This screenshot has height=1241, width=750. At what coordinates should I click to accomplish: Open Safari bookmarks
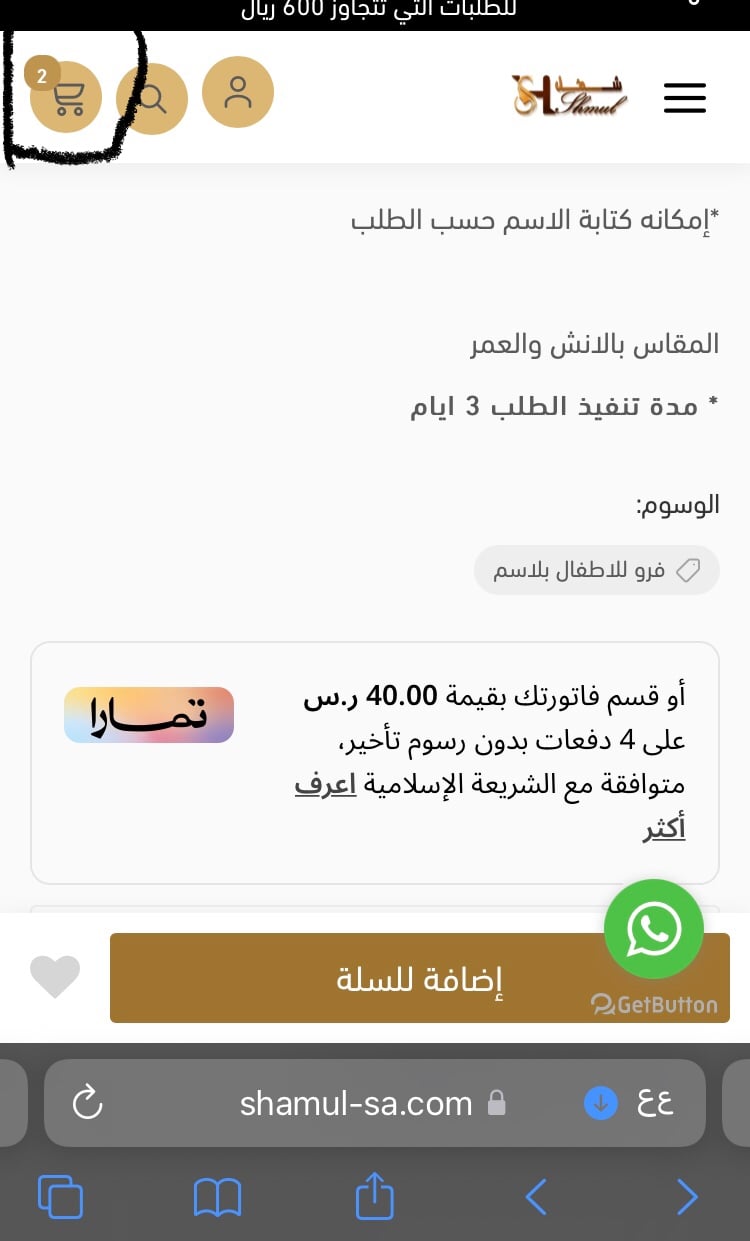[x=217, y=1197]
